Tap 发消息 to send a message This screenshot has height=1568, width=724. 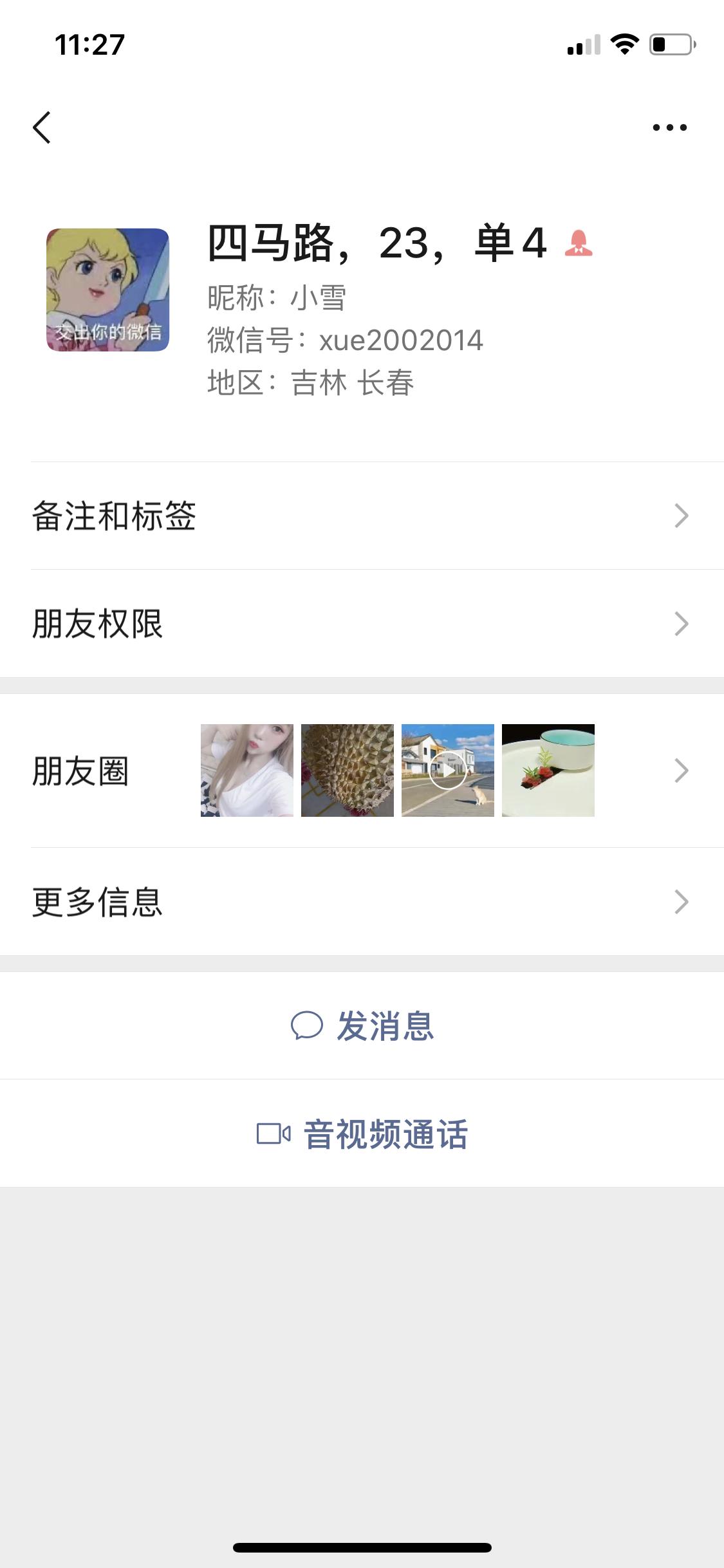362,1025
